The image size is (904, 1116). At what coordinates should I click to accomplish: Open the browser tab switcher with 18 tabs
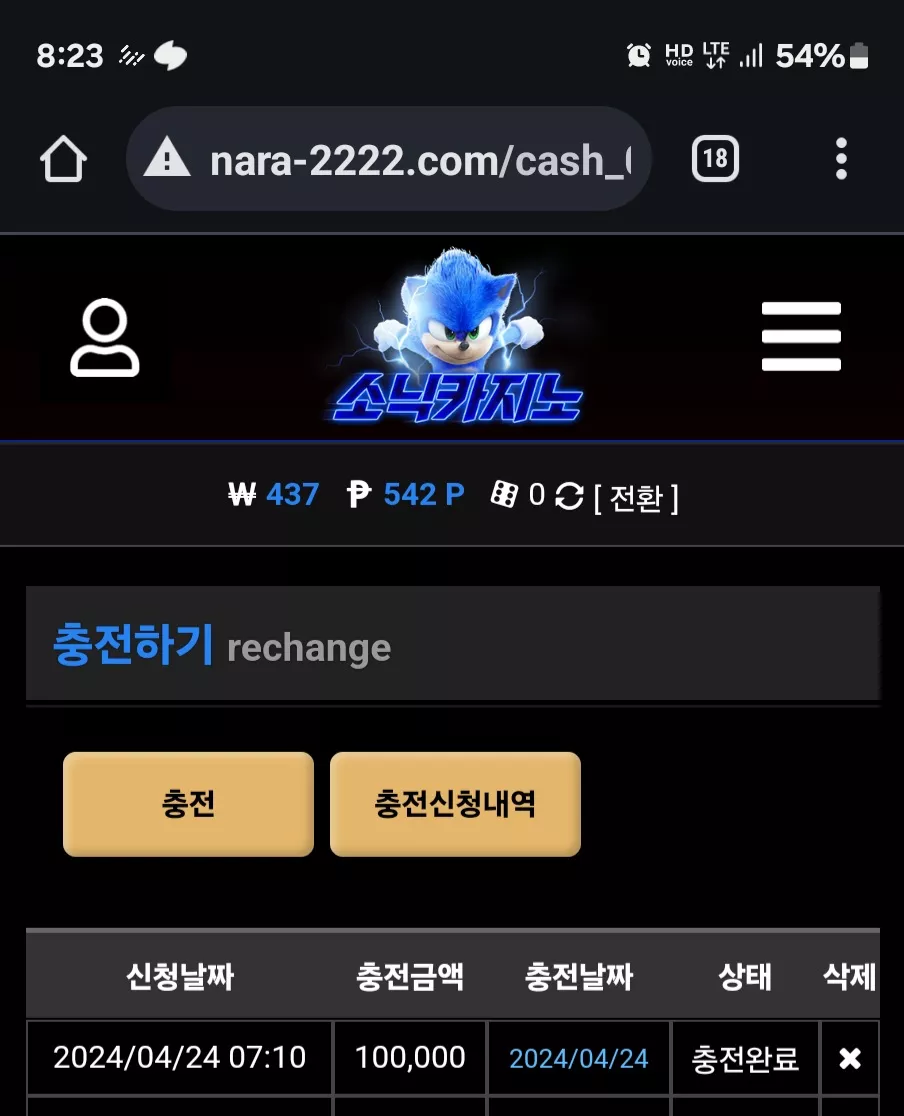pos(715,158)
